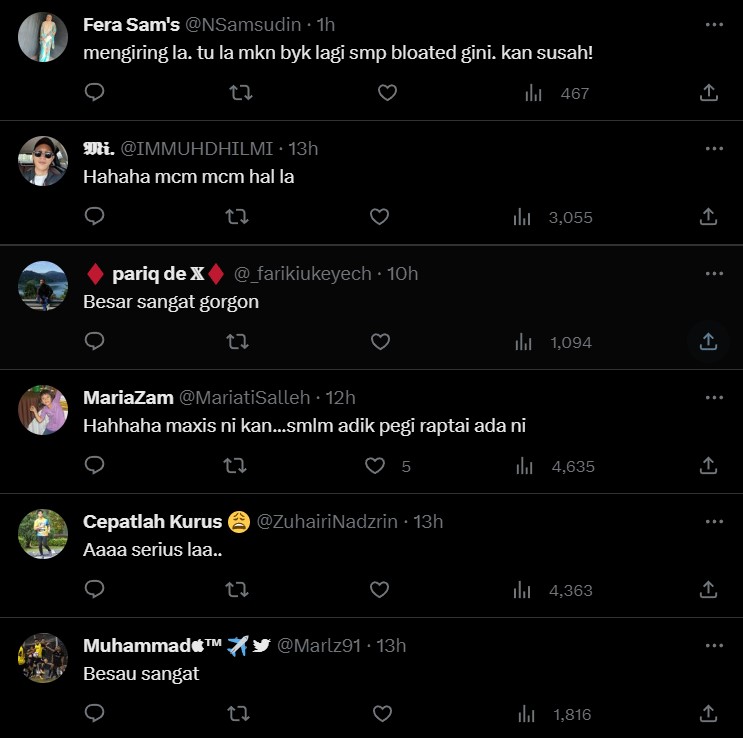This screenshot has height=738, width=743.
Task: Reply to the @Marlz91 tweet
Action: click(x=94, y=714)
